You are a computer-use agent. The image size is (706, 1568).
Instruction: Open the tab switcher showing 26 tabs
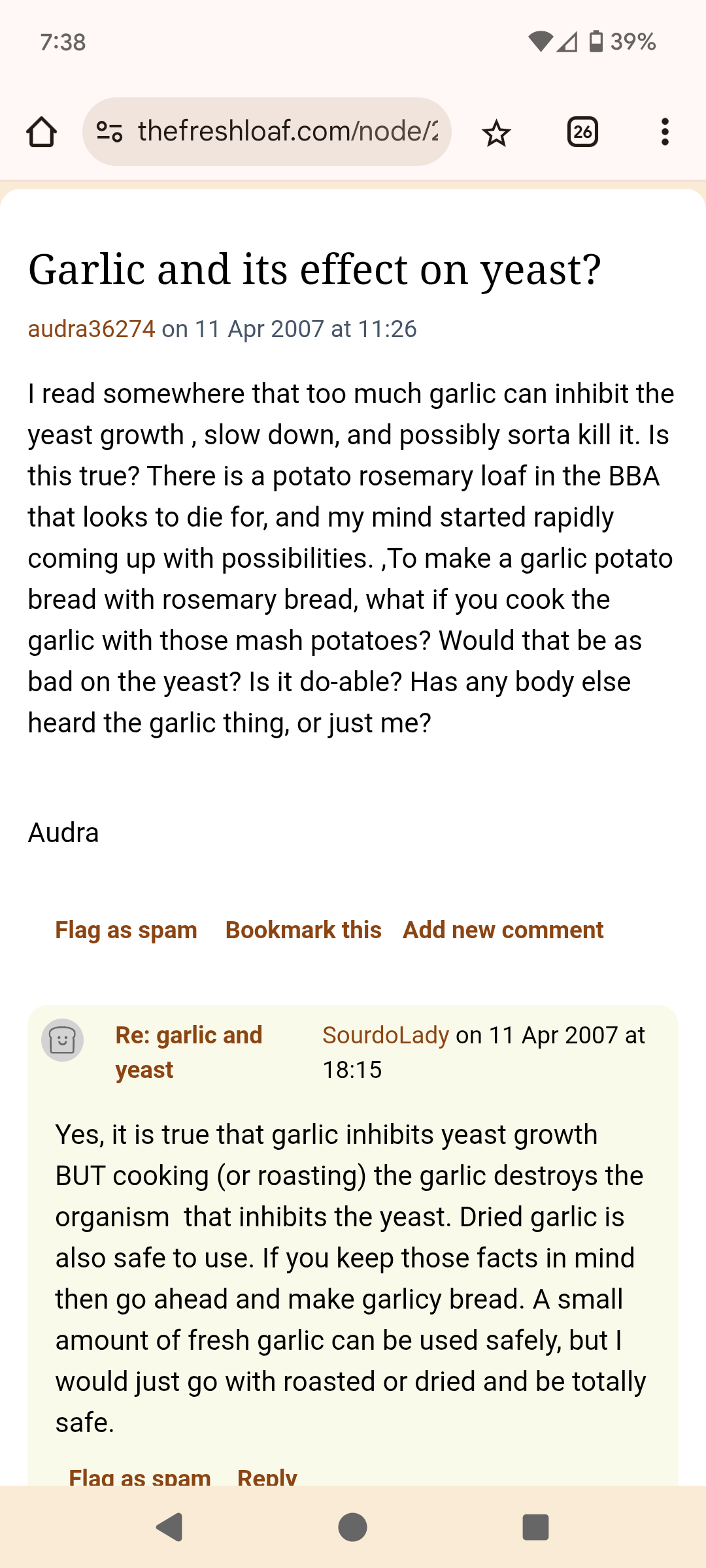[582, 132]
